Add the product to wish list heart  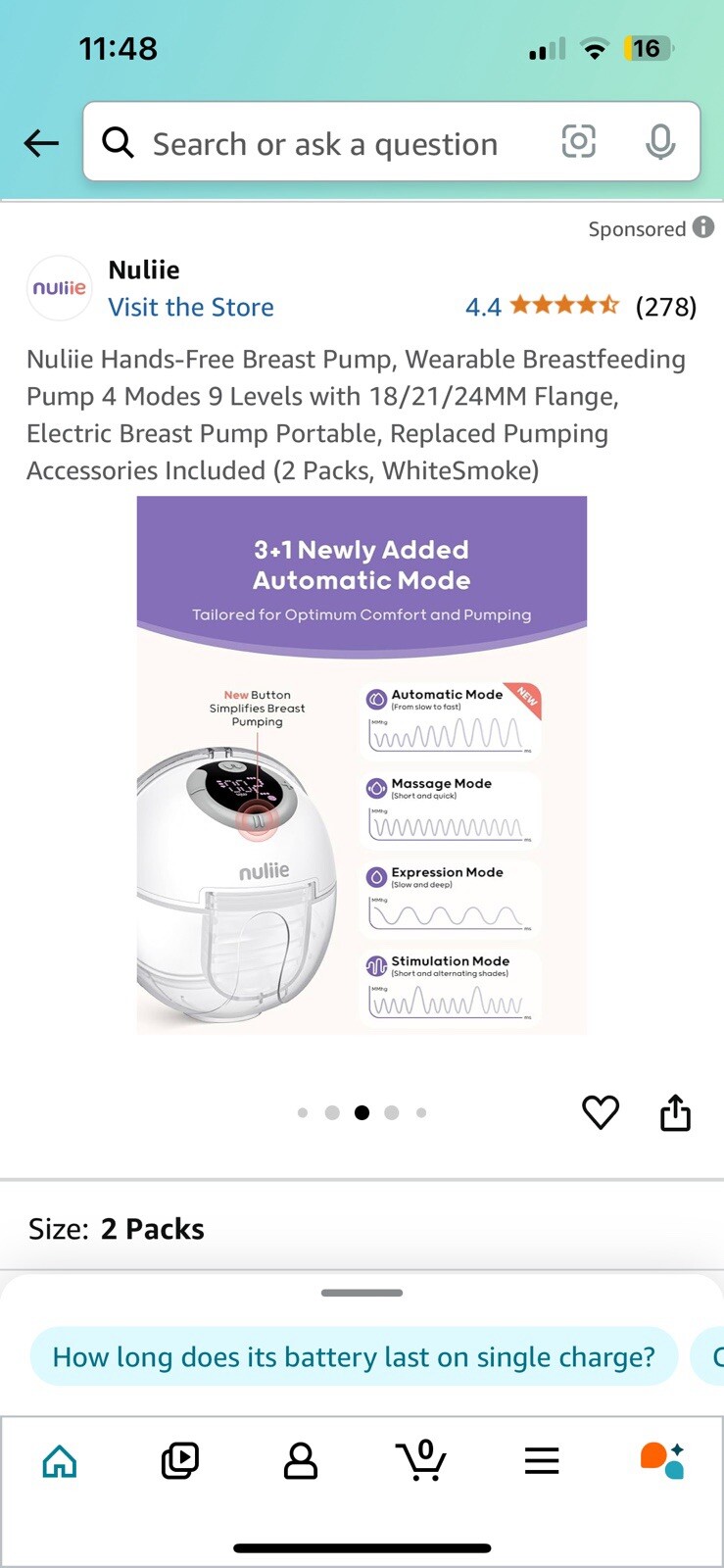pos(600,1112)
